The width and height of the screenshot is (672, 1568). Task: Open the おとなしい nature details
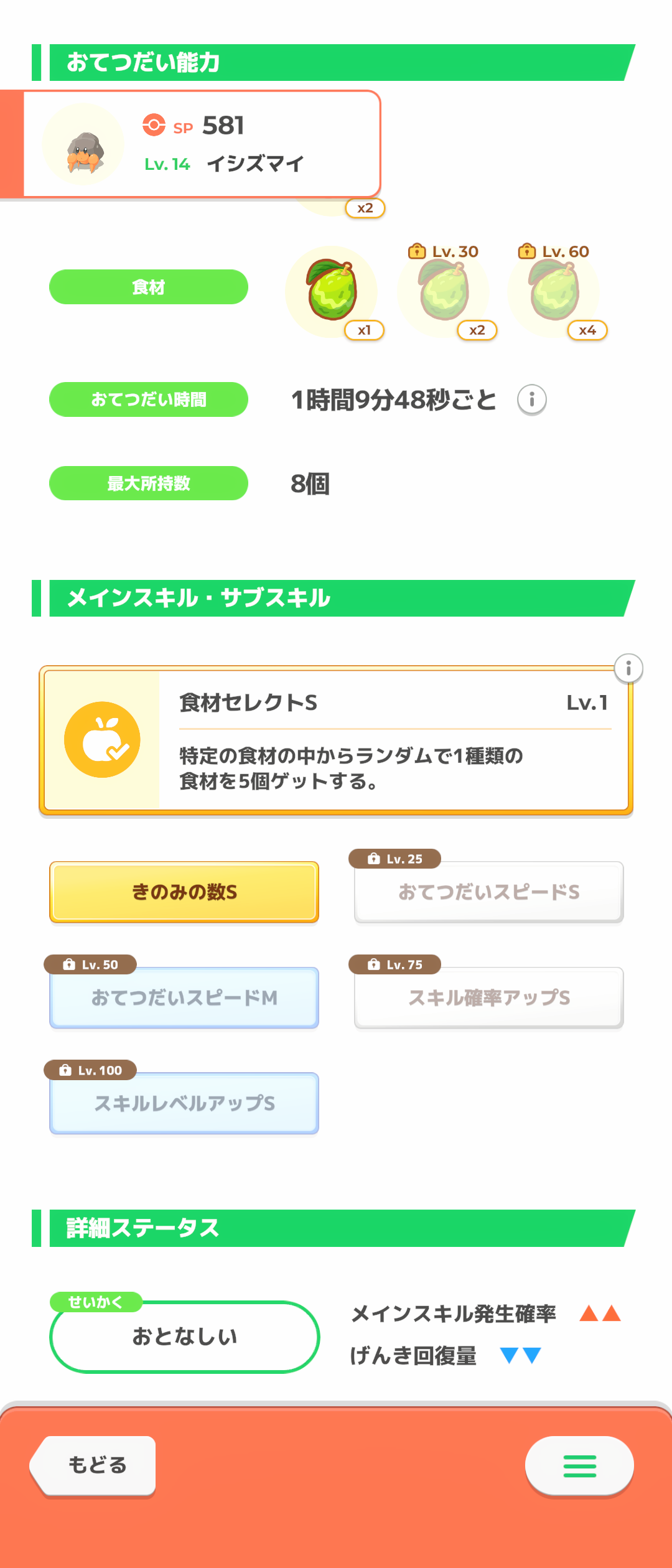(184, 1337)
